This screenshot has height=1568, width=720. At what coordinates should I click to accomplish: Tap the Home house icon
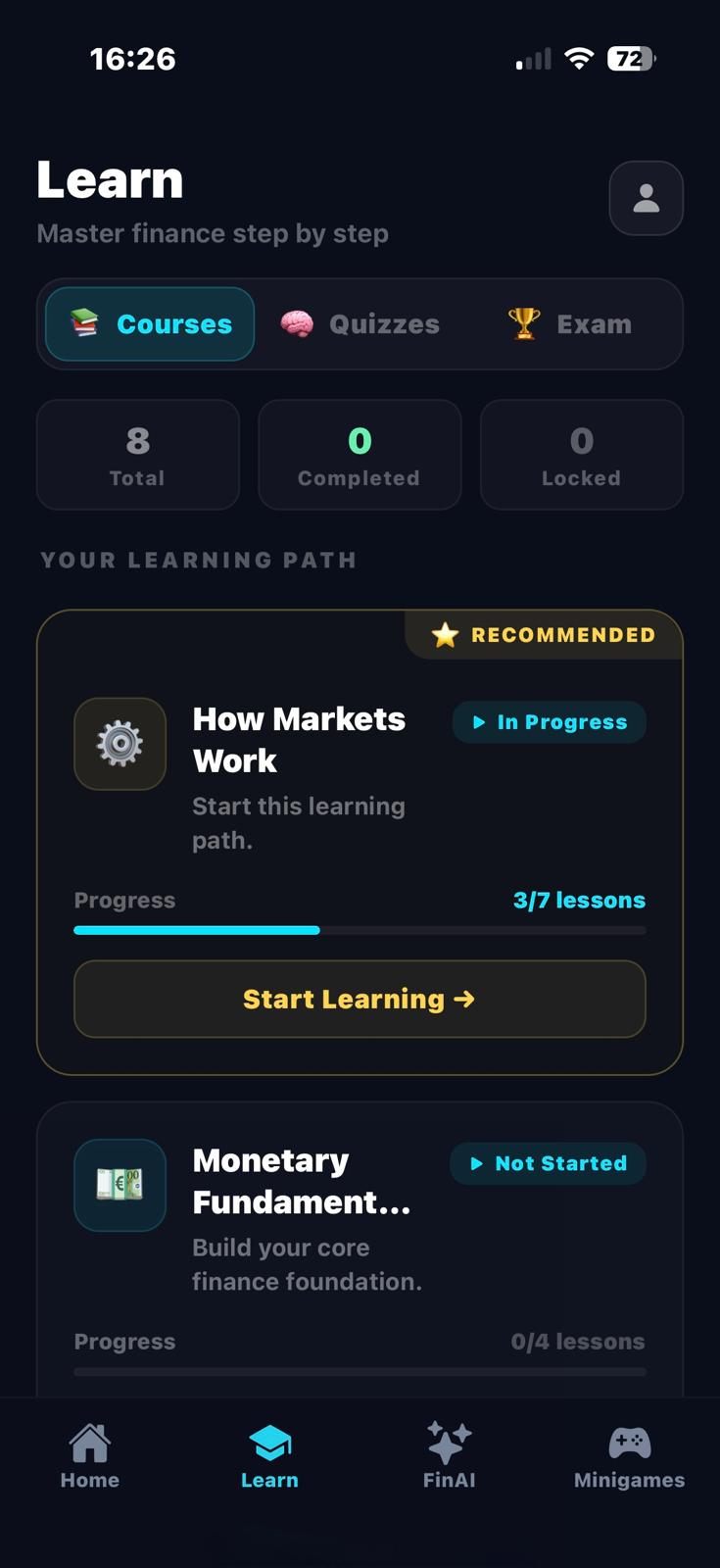coord(89,1441)
